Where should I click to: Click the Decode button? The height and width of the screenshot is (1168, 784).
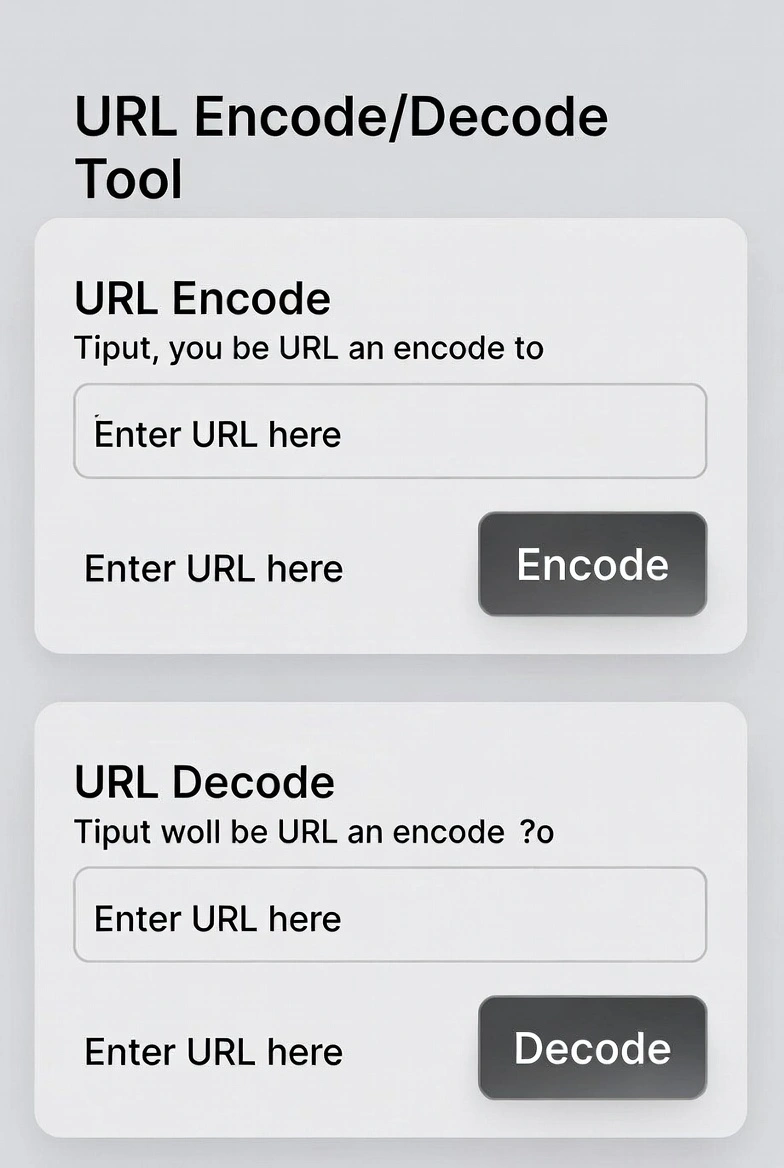(592, 1049)
